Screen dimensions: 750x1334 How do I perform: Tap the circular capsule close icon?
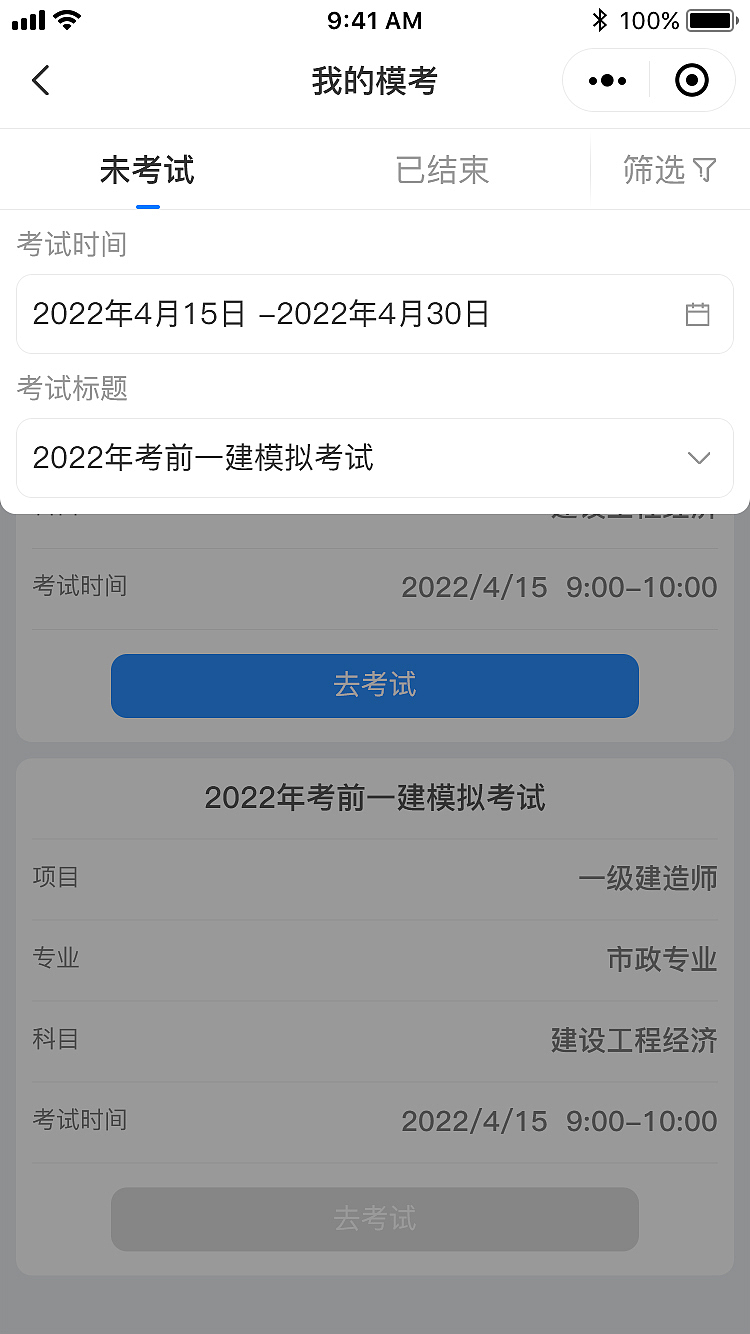[x=691, y=80]
